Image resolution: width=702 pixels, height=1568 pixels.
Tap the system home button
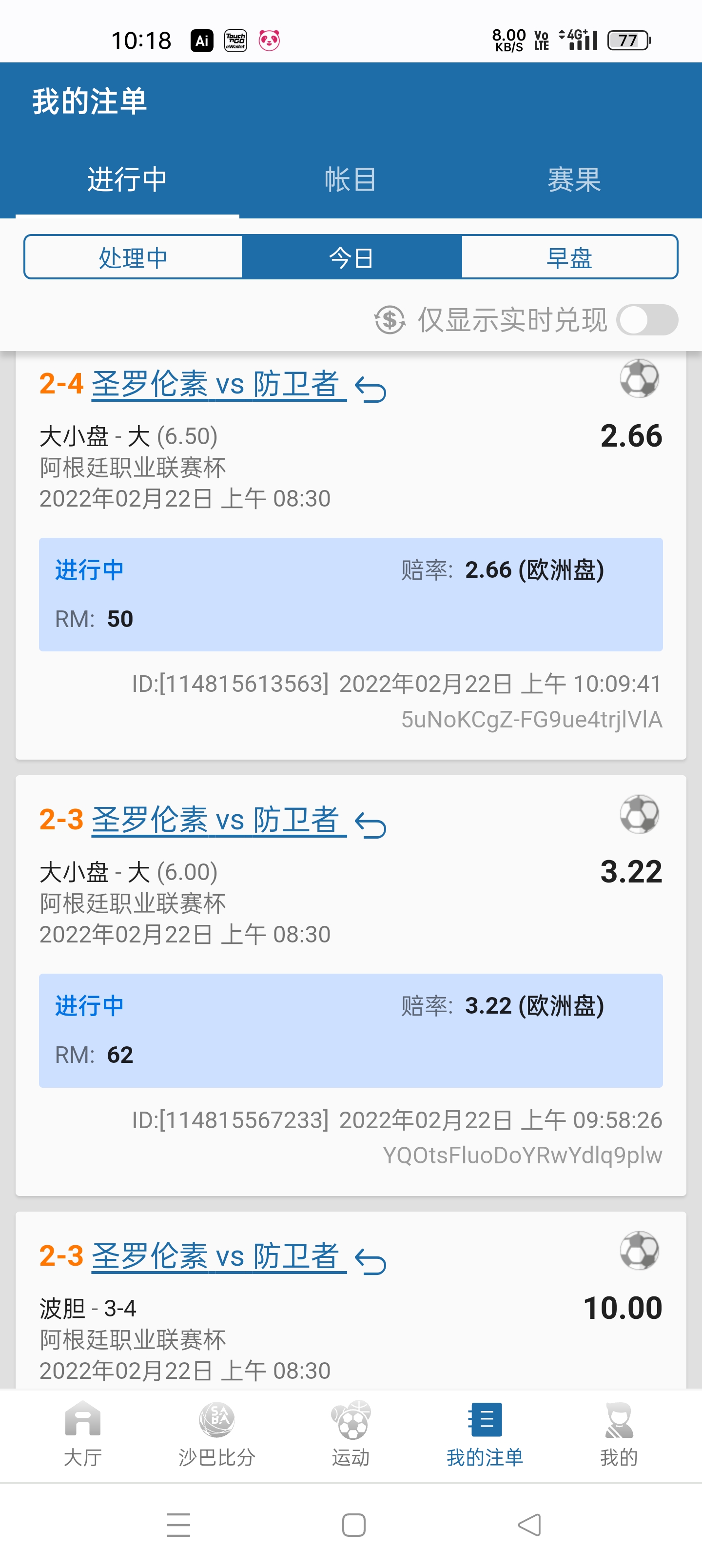pyautogui.click(x=354, y=1525)
